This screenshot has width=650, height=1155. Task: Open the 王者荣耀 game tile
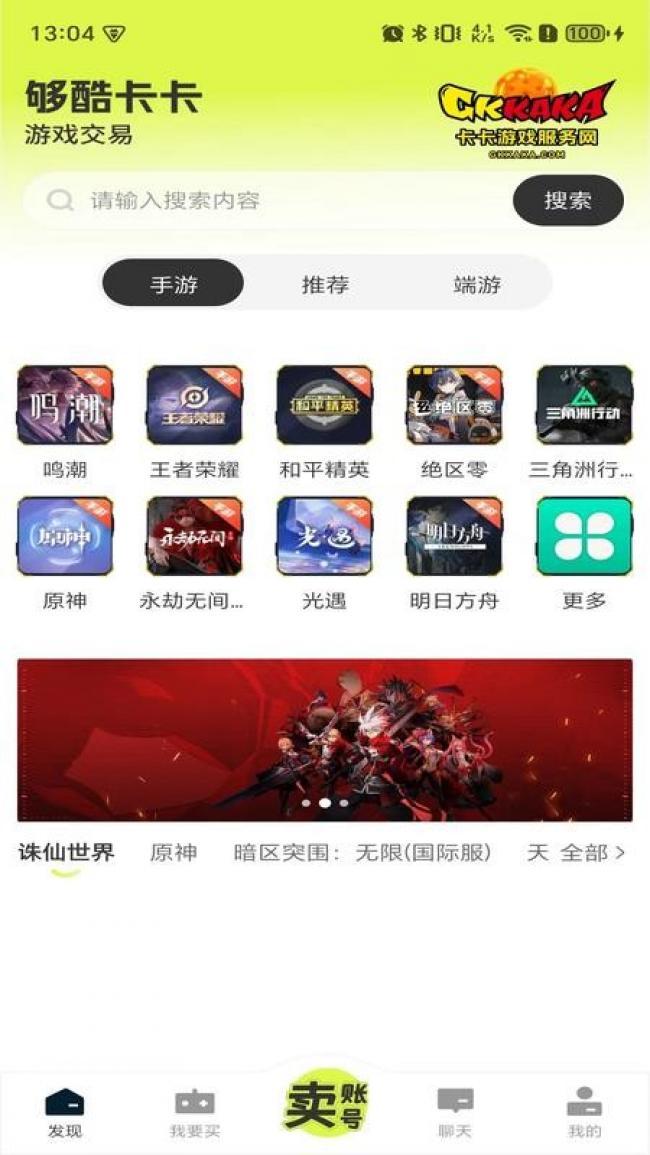194,405
